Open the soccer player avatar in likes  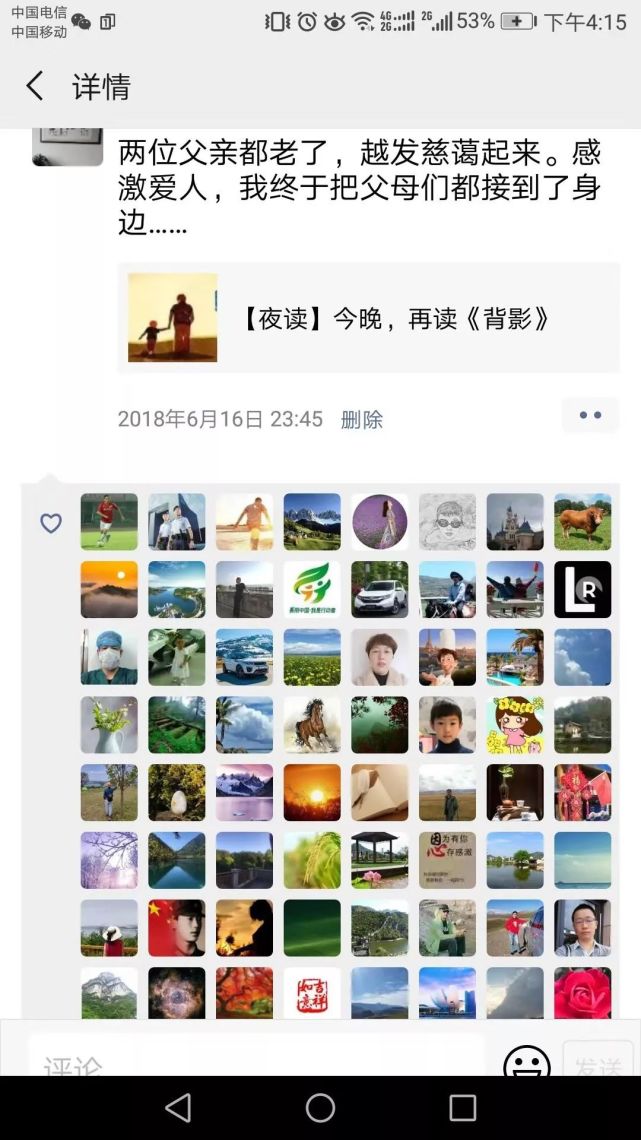109,522
